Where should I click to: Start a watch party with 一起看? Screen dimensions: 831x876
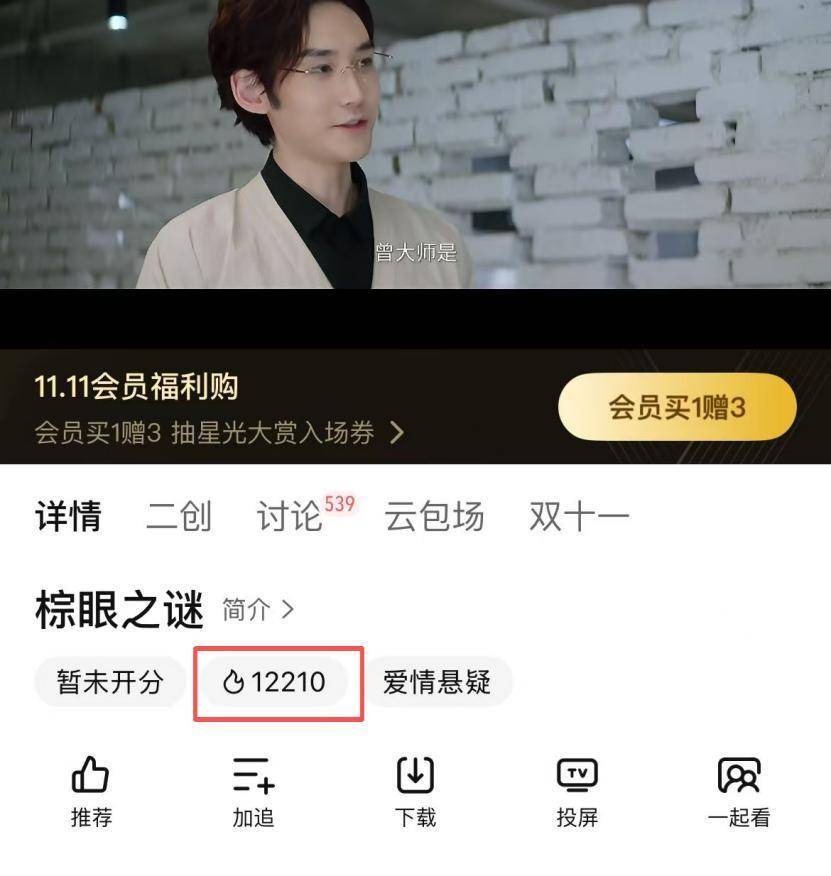tap(739, 790)
